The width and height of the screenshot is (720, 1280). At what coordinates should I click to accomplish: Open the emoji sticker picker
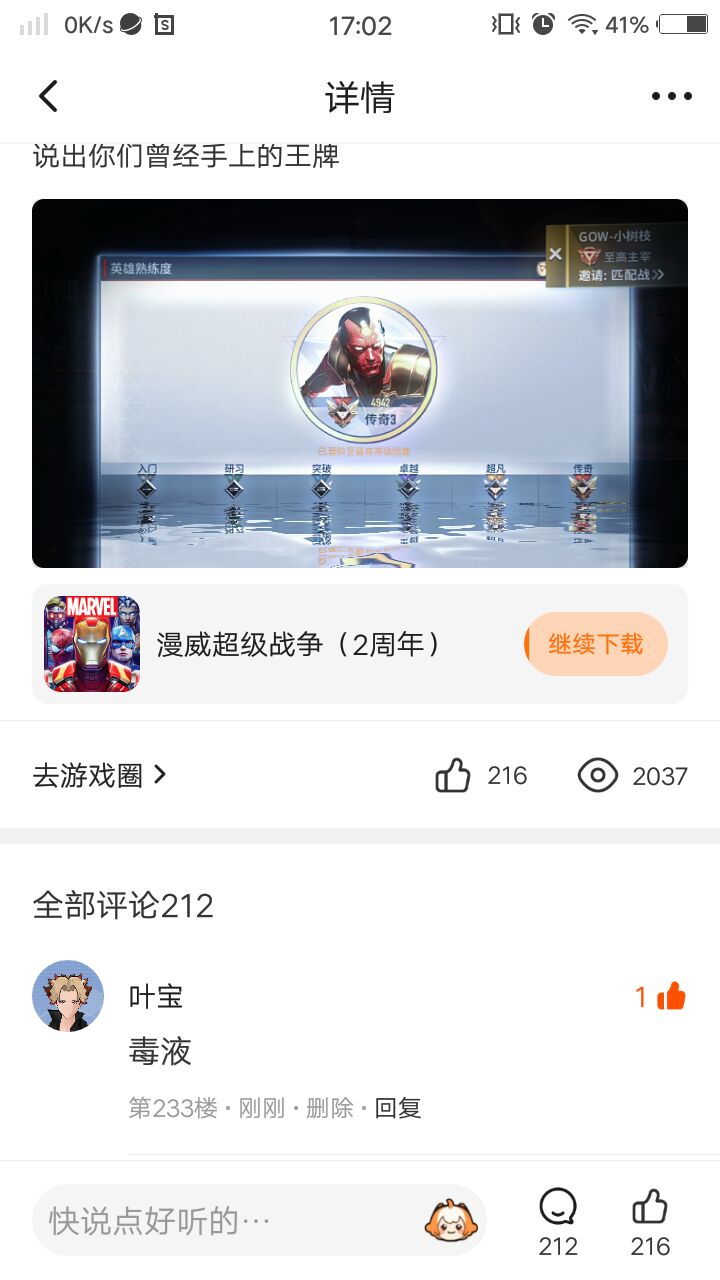(x=450, y=1220)
